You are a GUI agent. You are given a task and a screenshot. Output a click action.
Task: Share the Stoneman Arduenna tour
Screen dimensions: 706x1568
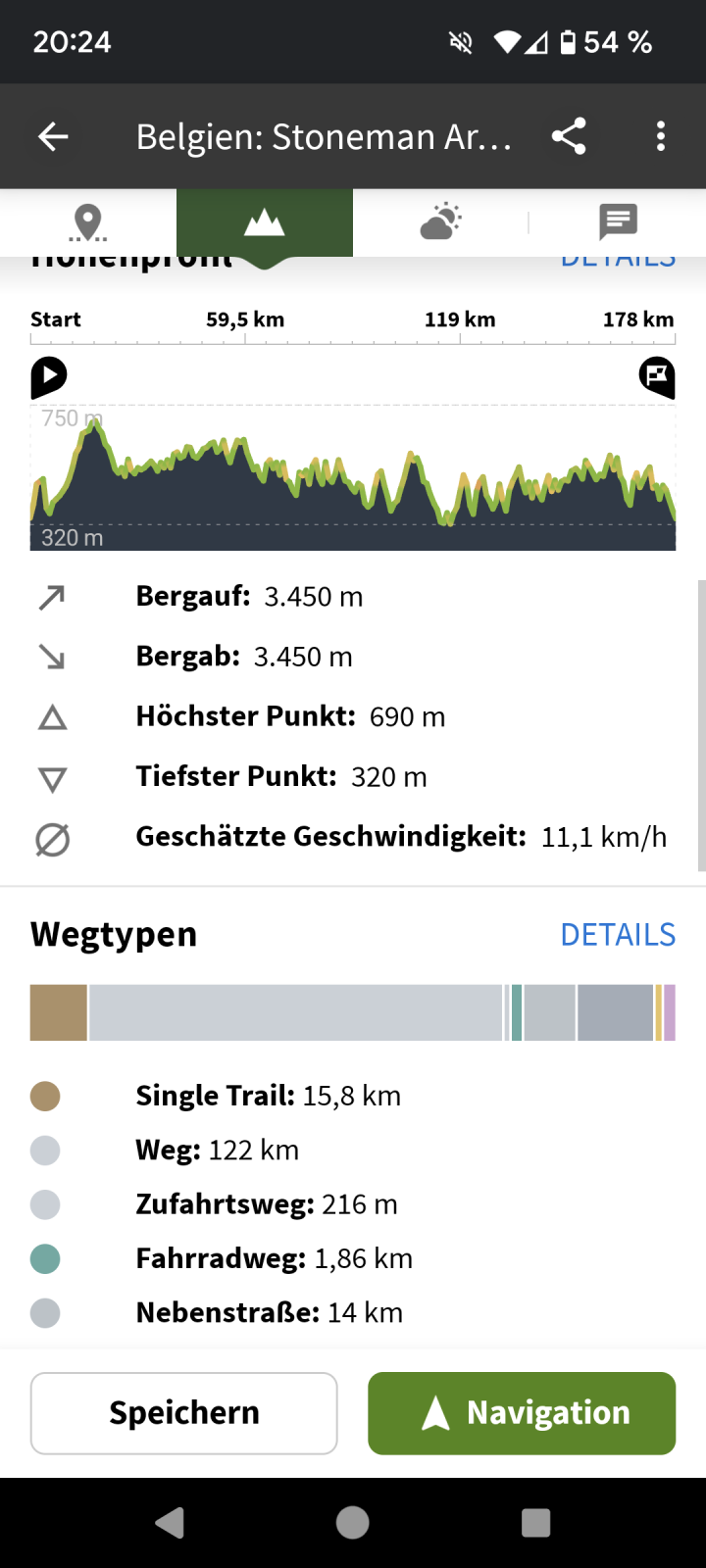click(569, 136)
